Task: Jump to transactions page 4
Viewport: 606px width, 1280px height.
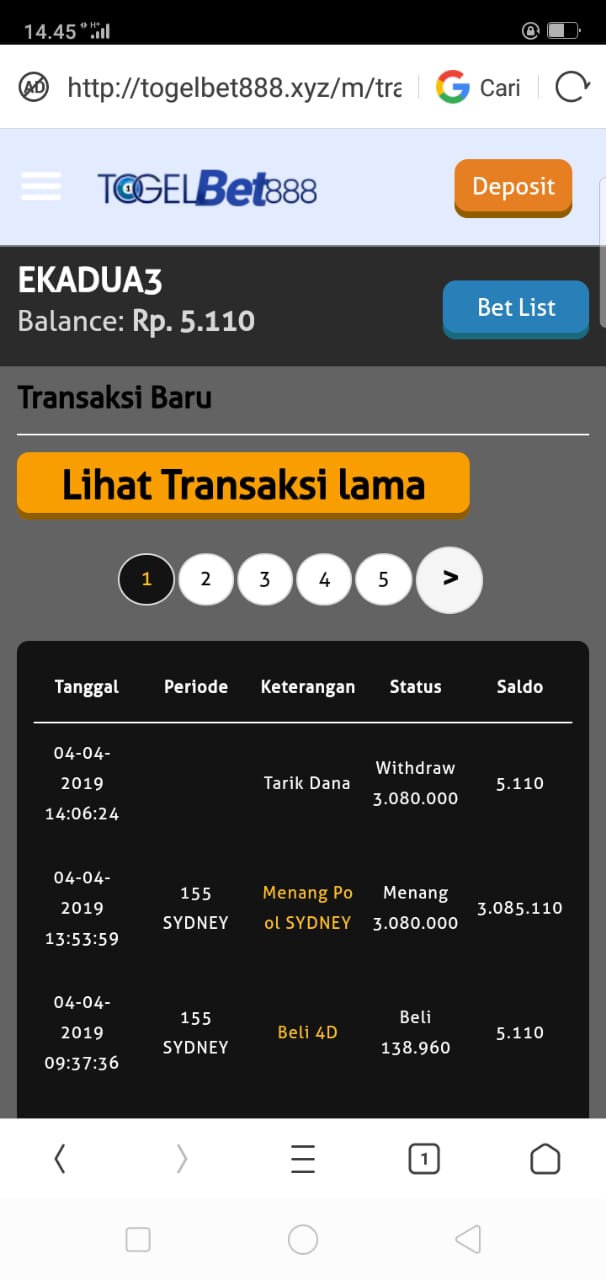Action: (324, 579)
